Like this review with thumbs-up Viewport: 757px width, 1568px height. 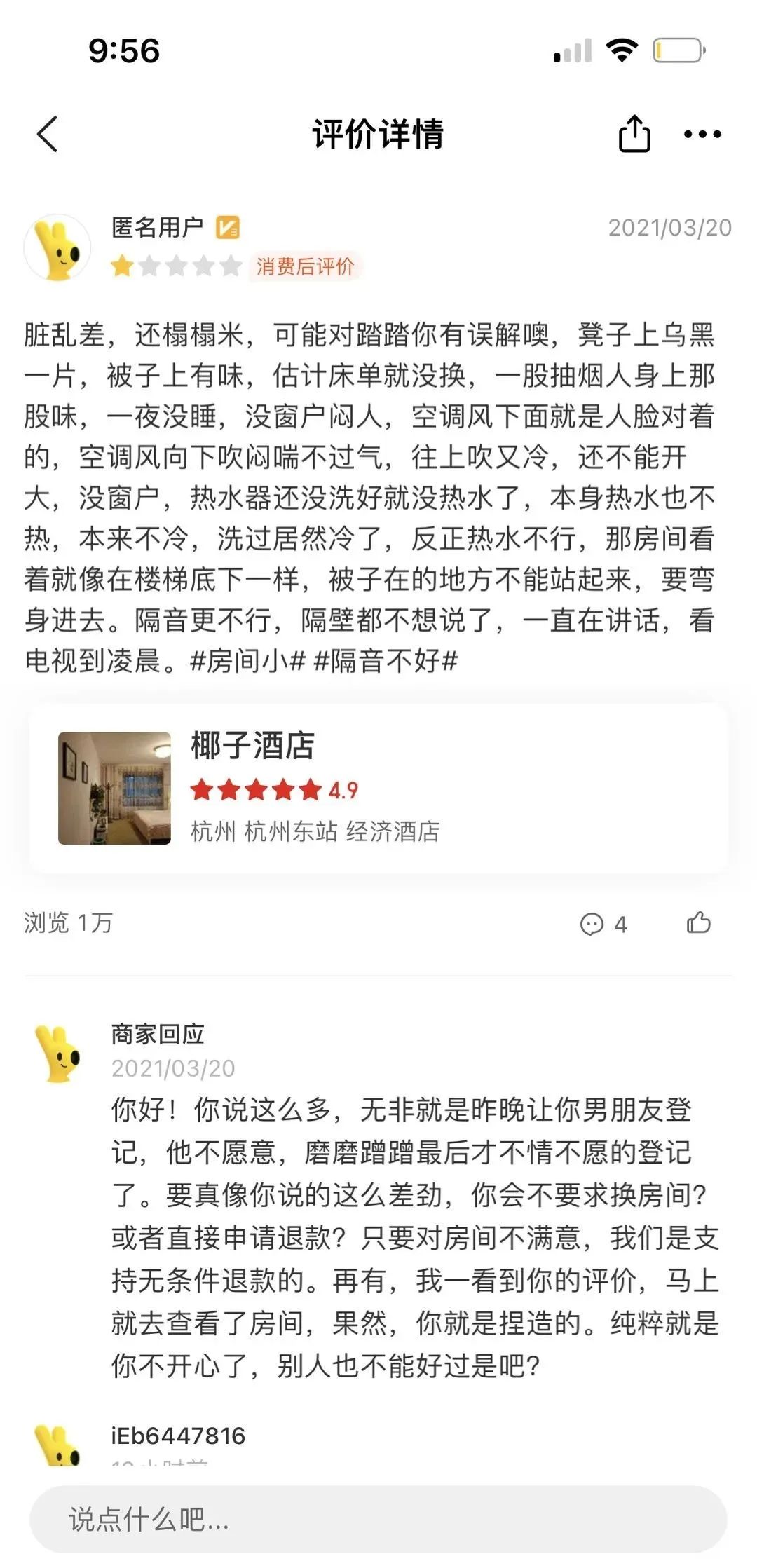698,922
